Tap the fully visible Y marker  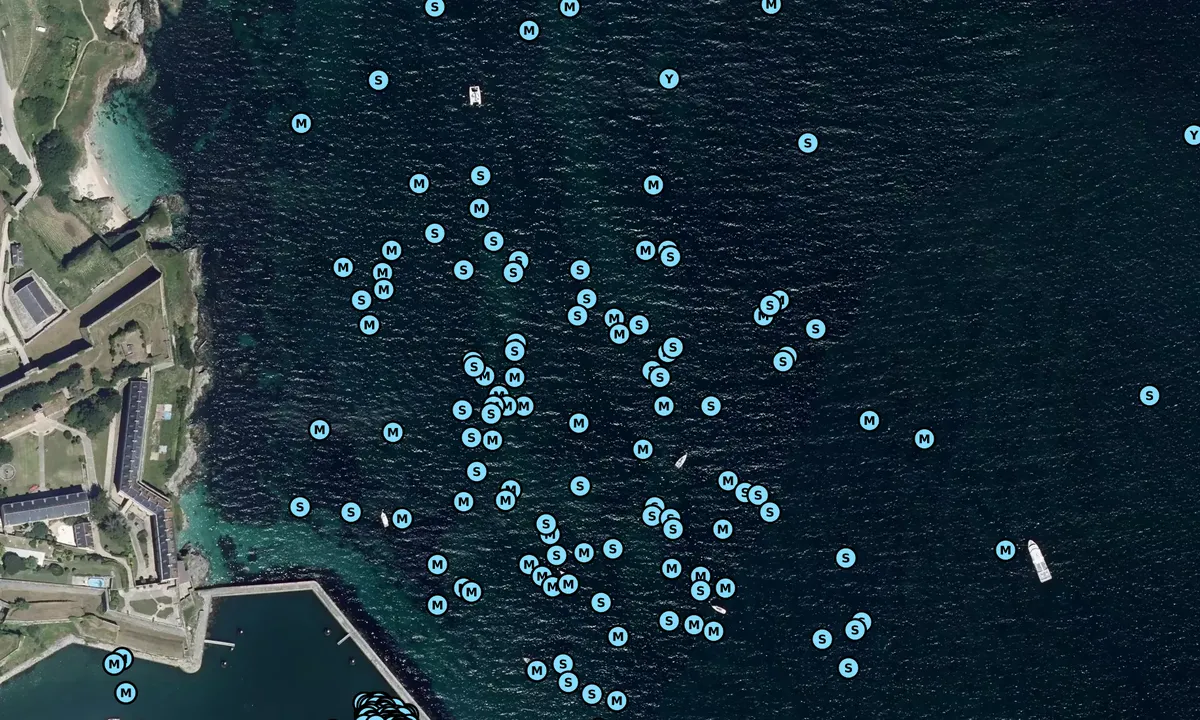(669, 79)
